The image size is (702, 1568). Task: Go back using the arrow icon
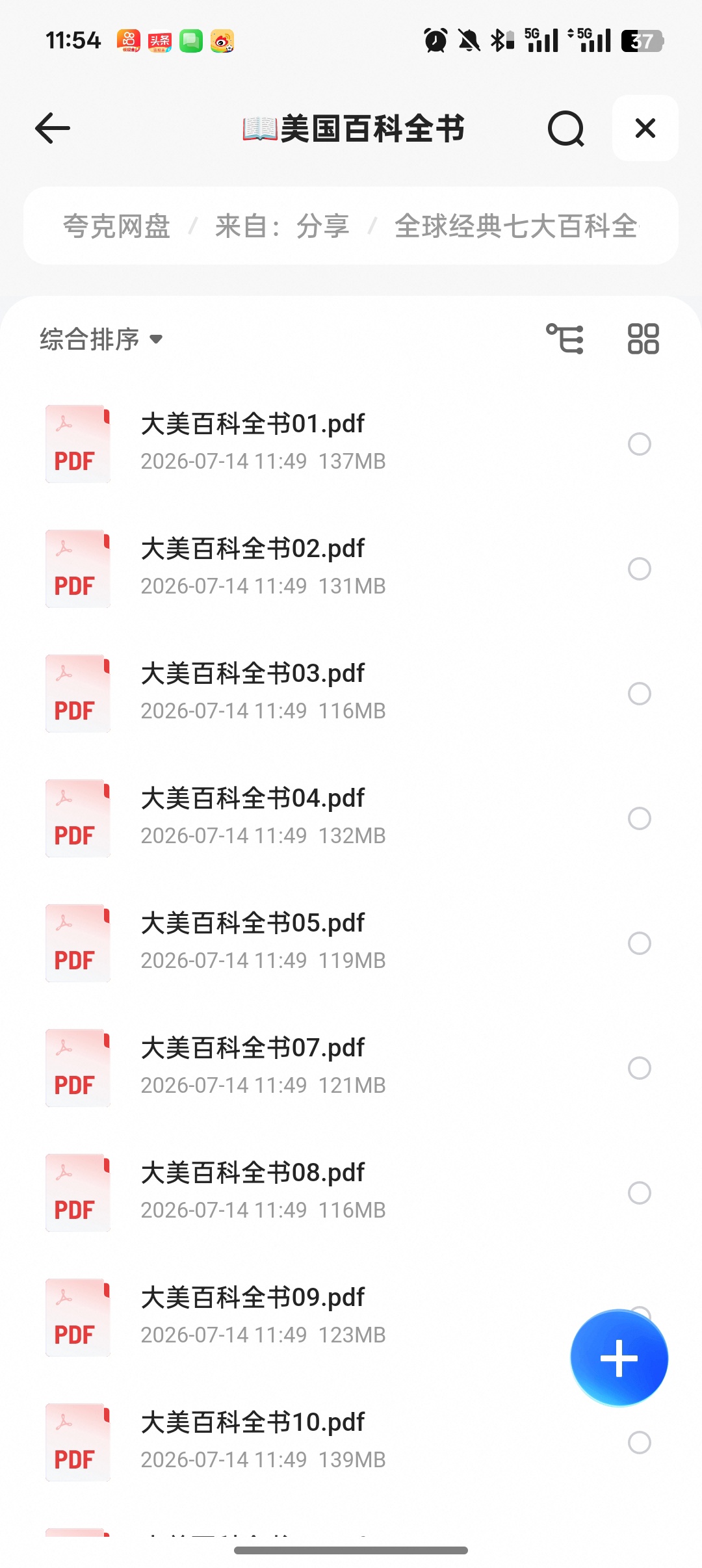coord(53,128)
